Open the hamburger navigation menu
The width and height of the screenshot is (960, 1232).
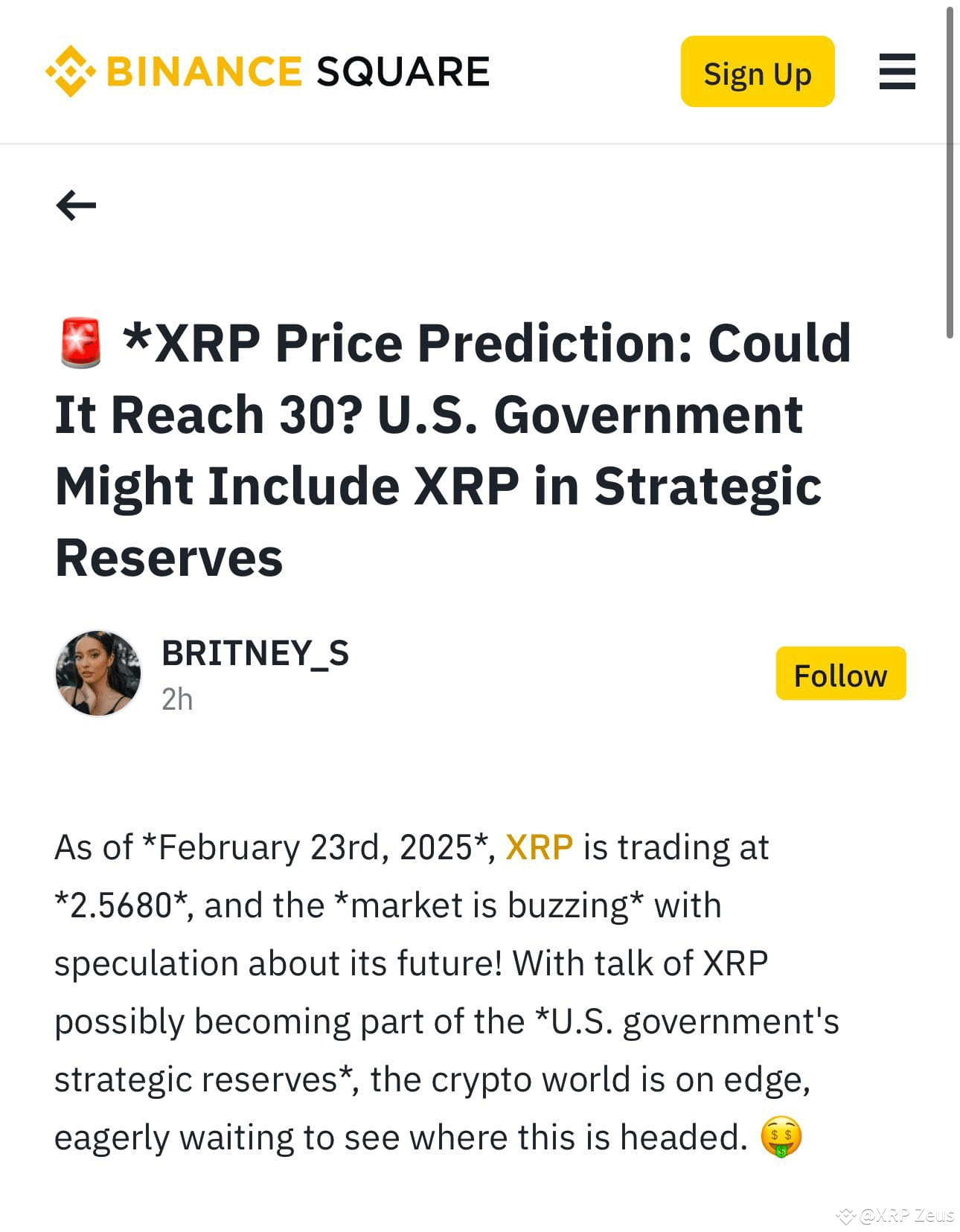coord(897,73)
